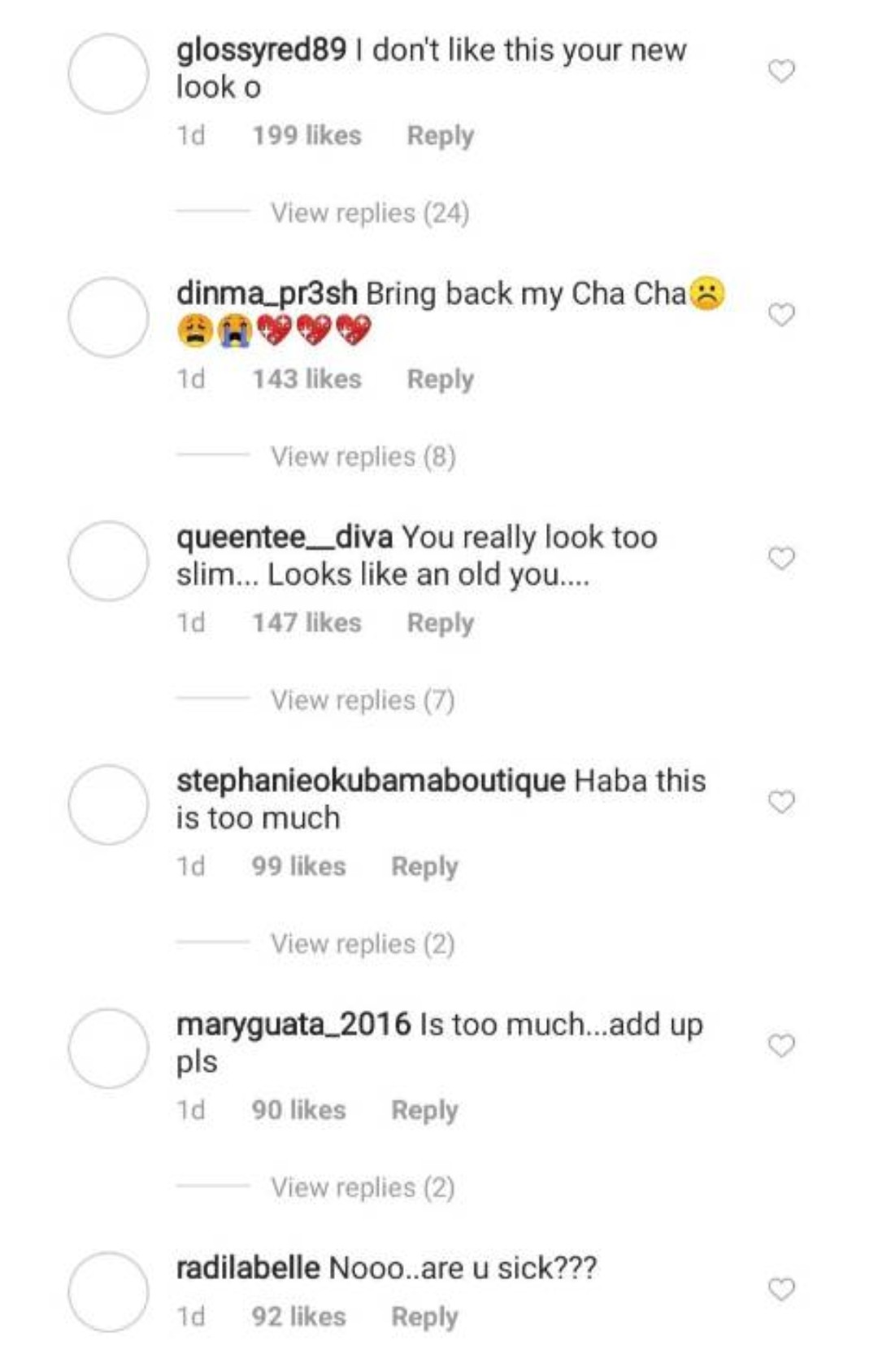Expand replies under maryguata_2016's comment

click(363, 1188)
